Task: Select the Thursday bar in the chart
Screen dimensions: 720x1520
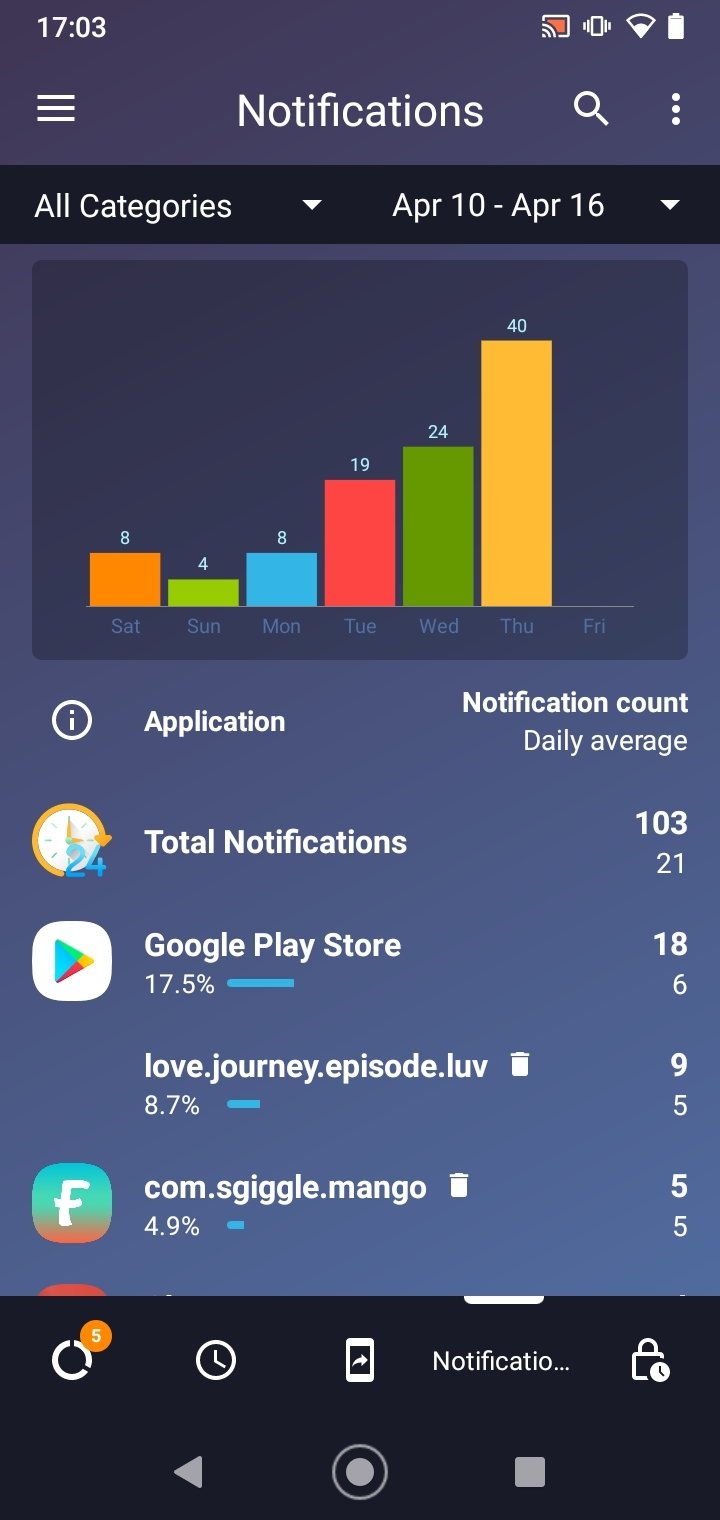Action: [516, 473]
